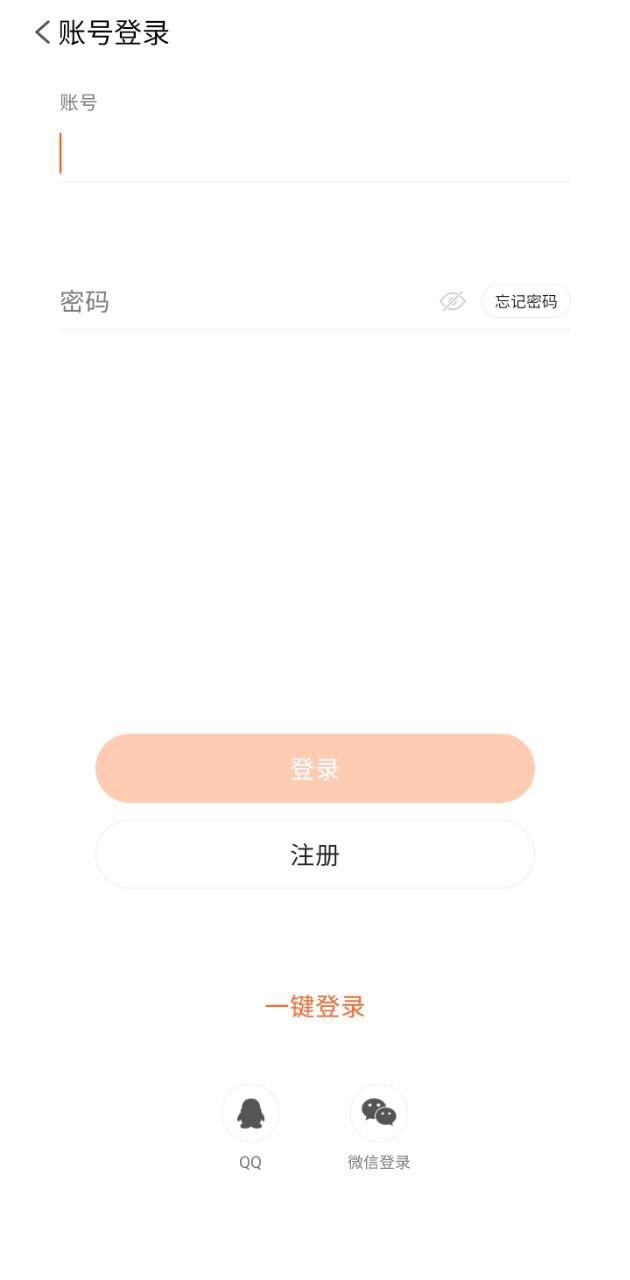Go back from the 账号登录 page
Viewport: 630px width, 1280px height.
[x=42, y=33]
